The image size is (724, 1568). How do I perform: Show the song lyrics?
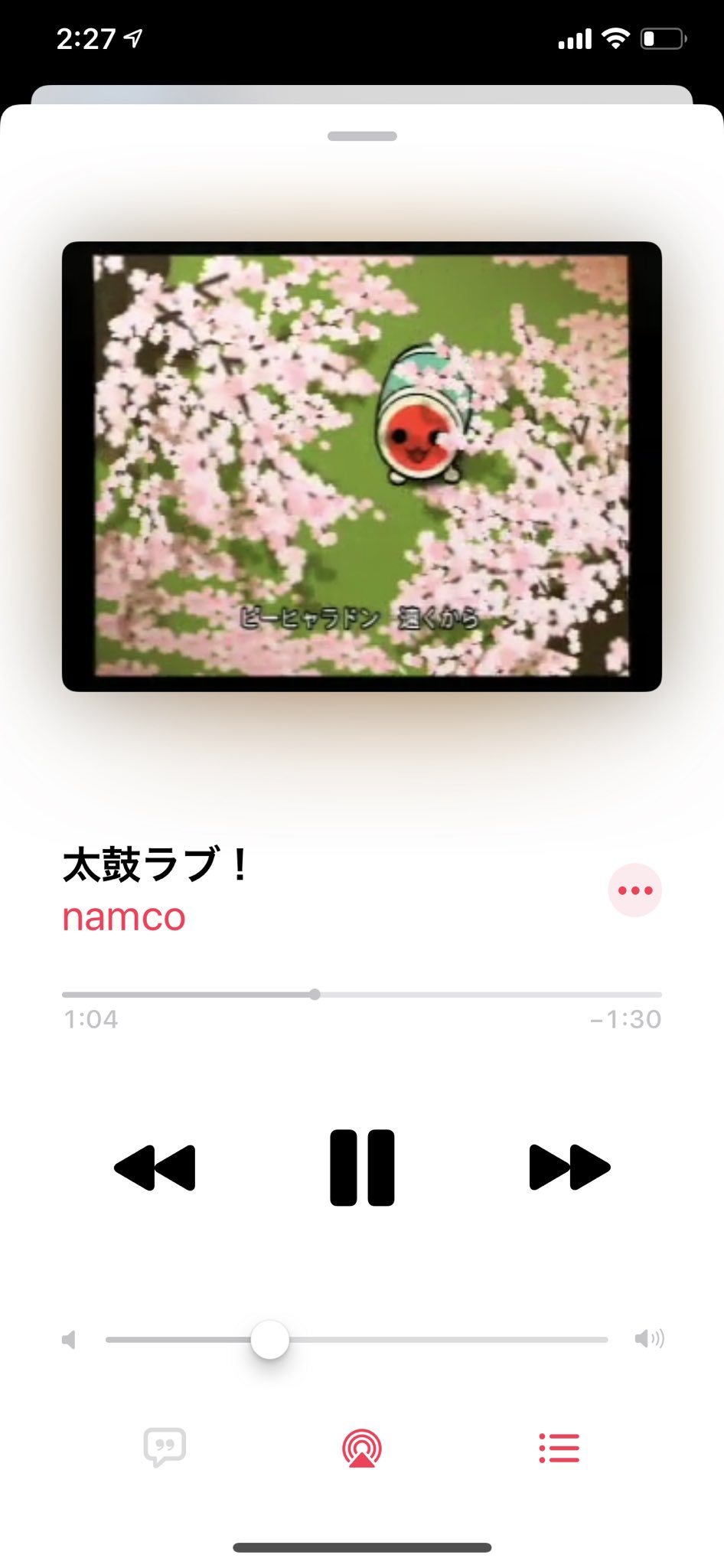click(165, 1447)
